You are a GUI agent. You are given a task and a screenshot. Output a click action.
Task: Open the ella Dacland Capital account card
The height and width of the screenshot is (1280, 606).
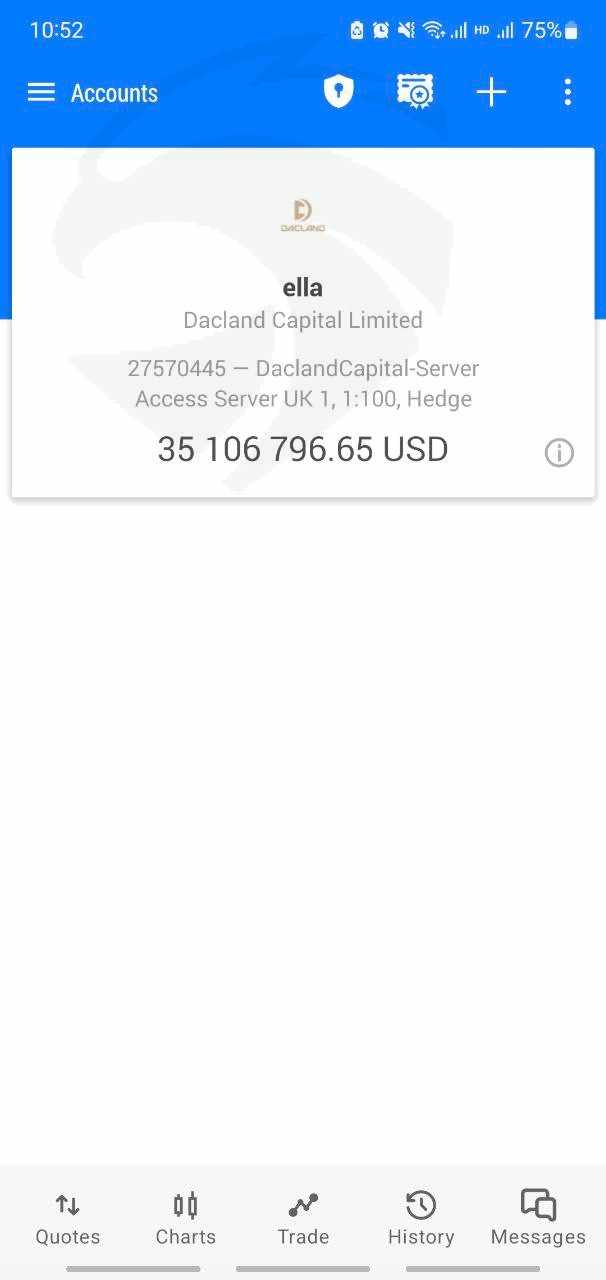click(x=302, y=320)
